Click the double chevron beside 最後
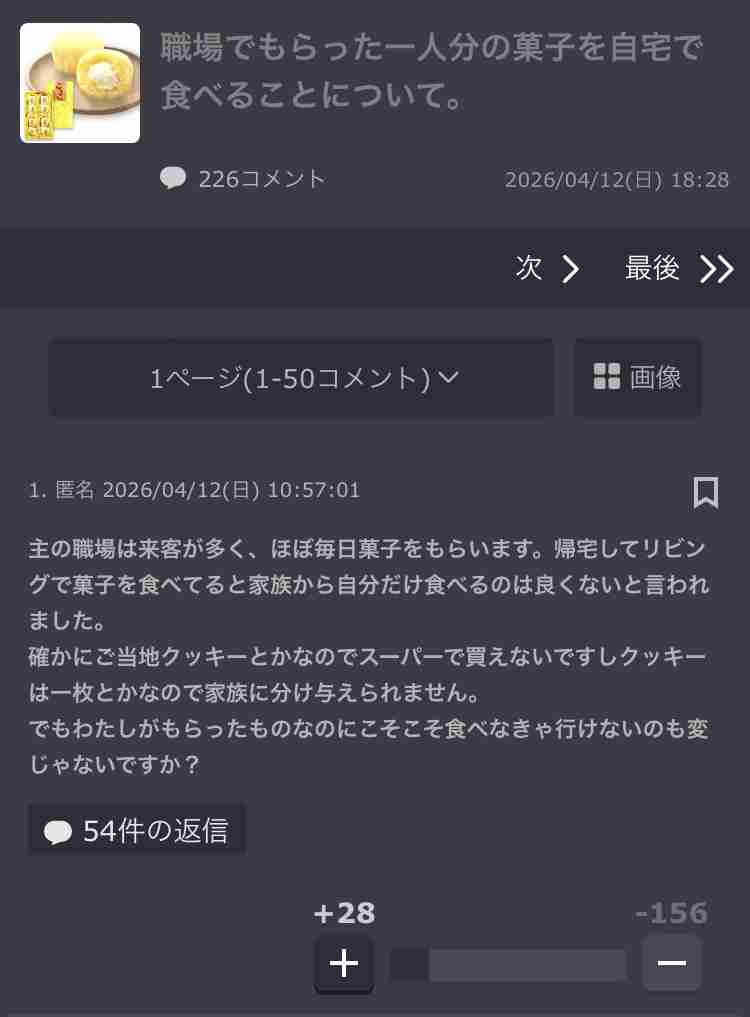This screenshot has height=1017, width=750. coord(718,268)
